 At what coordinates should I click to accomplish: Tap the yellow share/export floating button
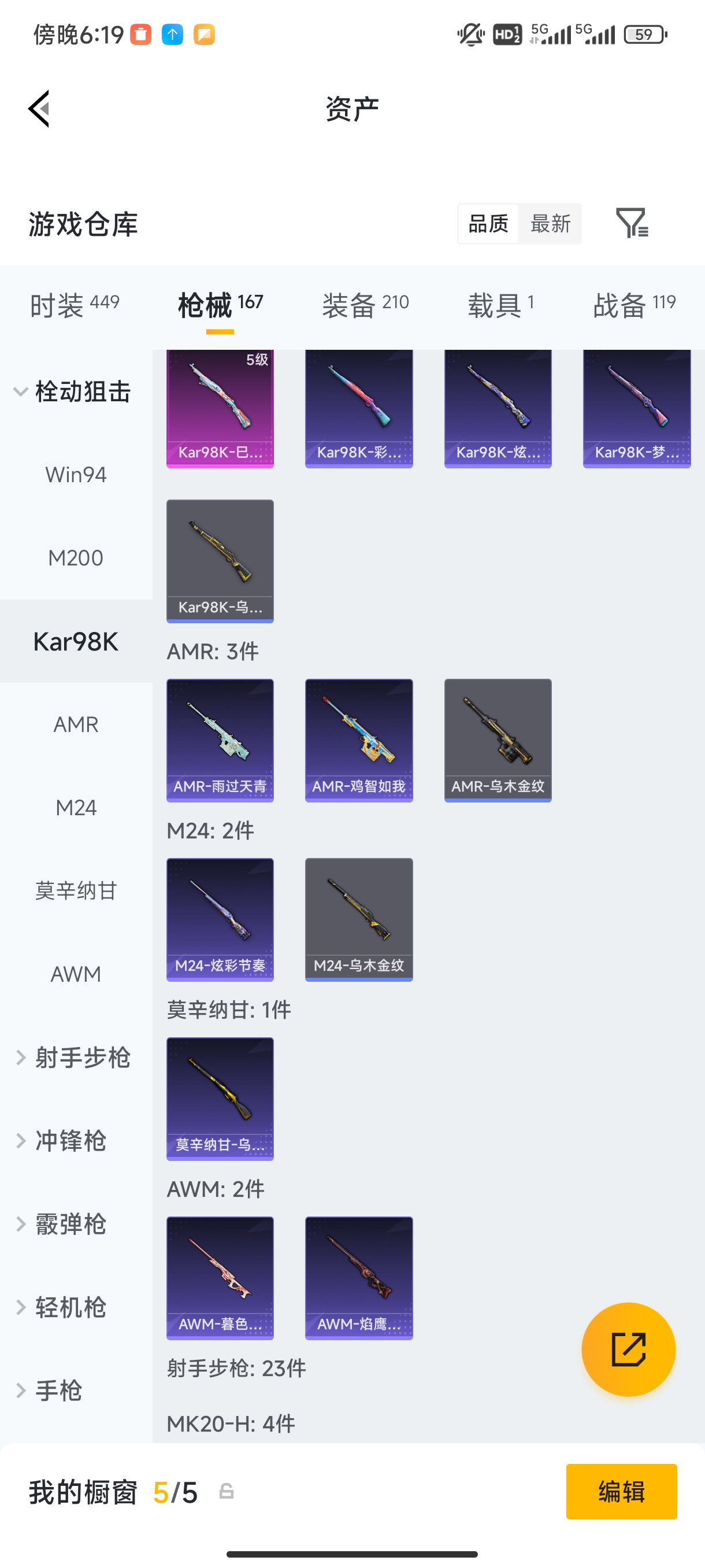[x=629, y=1350]
